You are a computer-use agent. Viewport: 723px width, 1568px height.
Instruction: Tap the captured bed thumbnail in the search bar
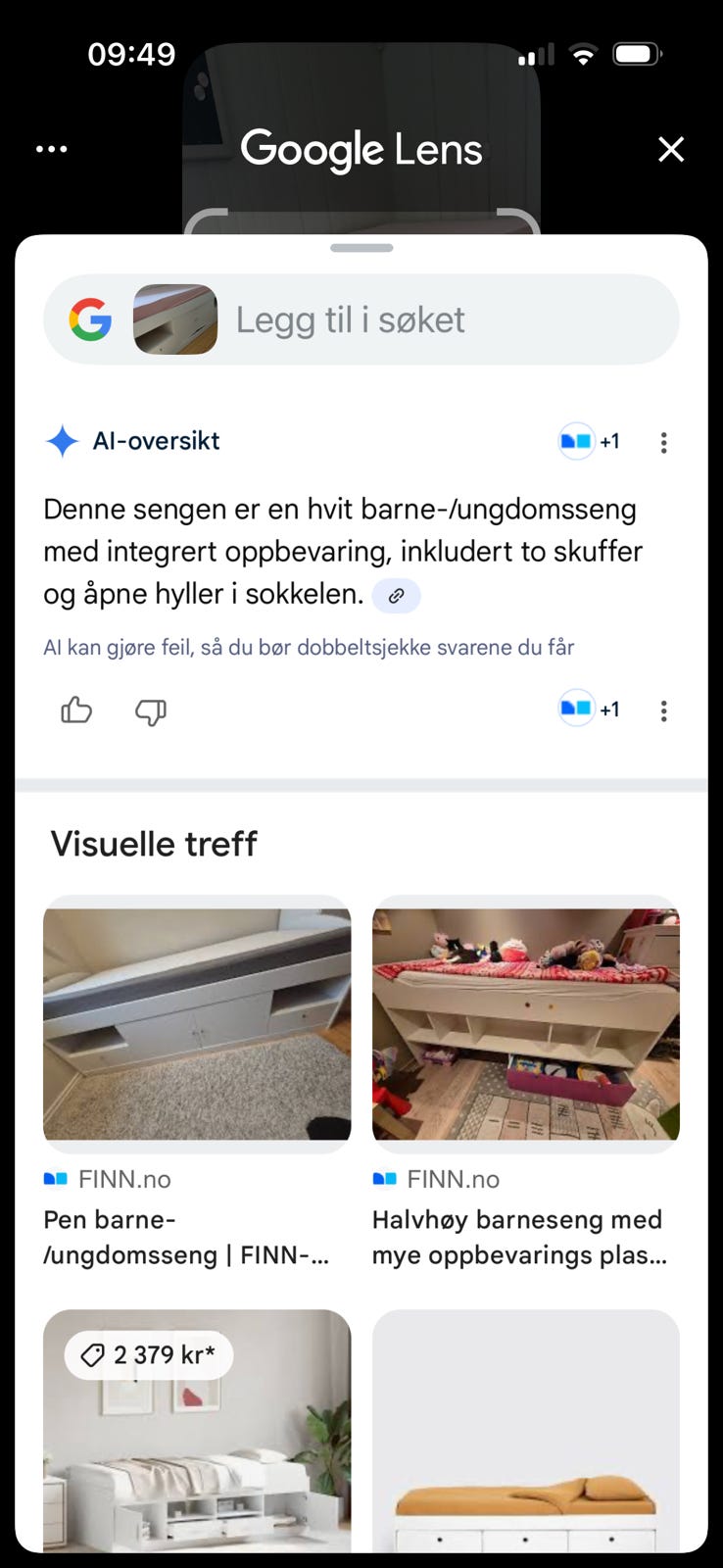tap(174, 318)
